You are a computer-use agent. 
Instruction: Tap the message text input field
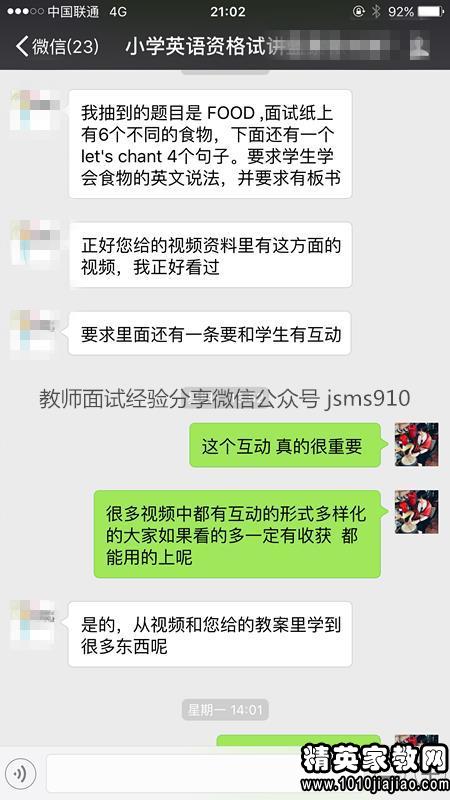pos(173,773)
